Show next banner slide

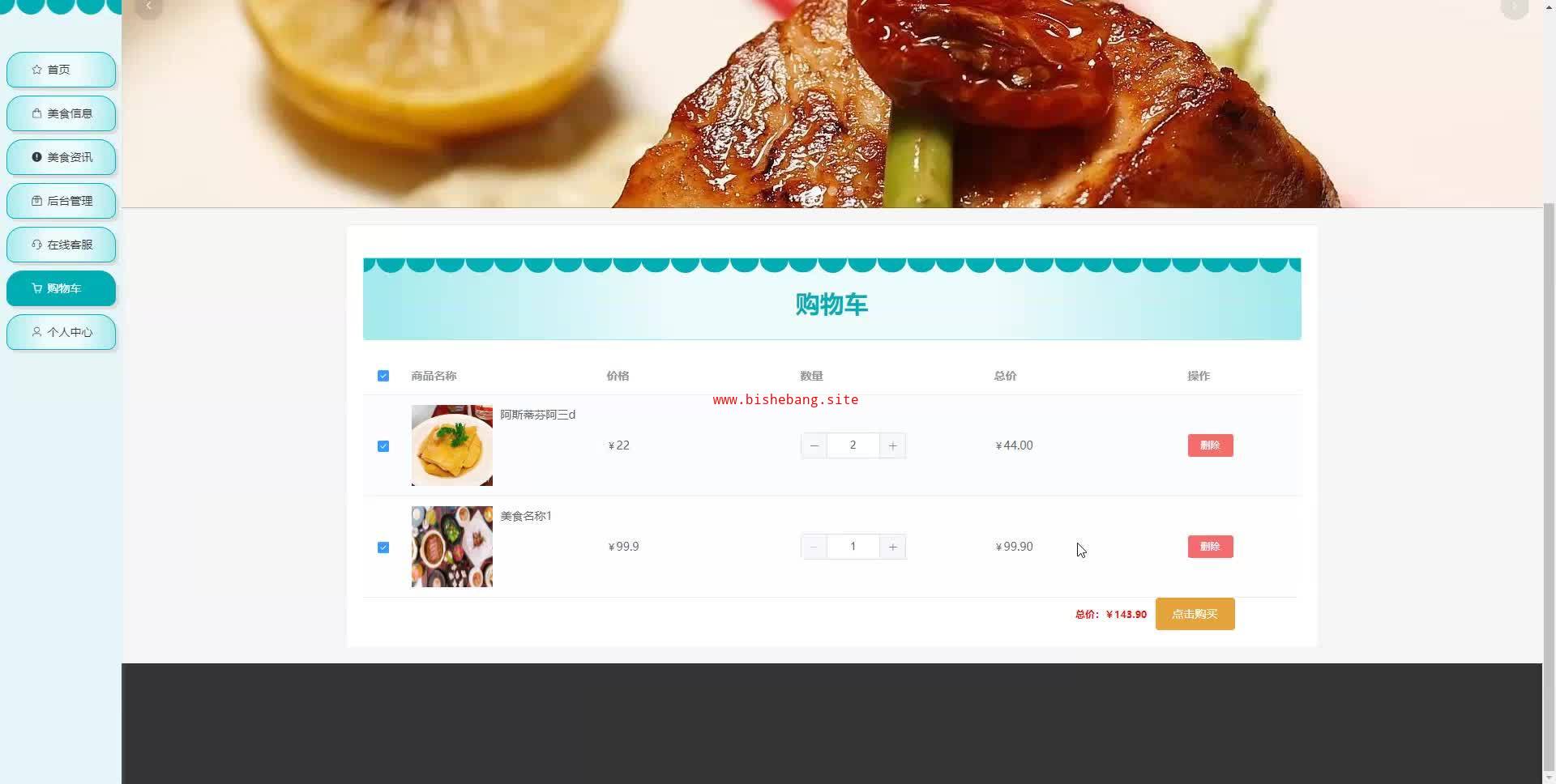click(1514, 6)
